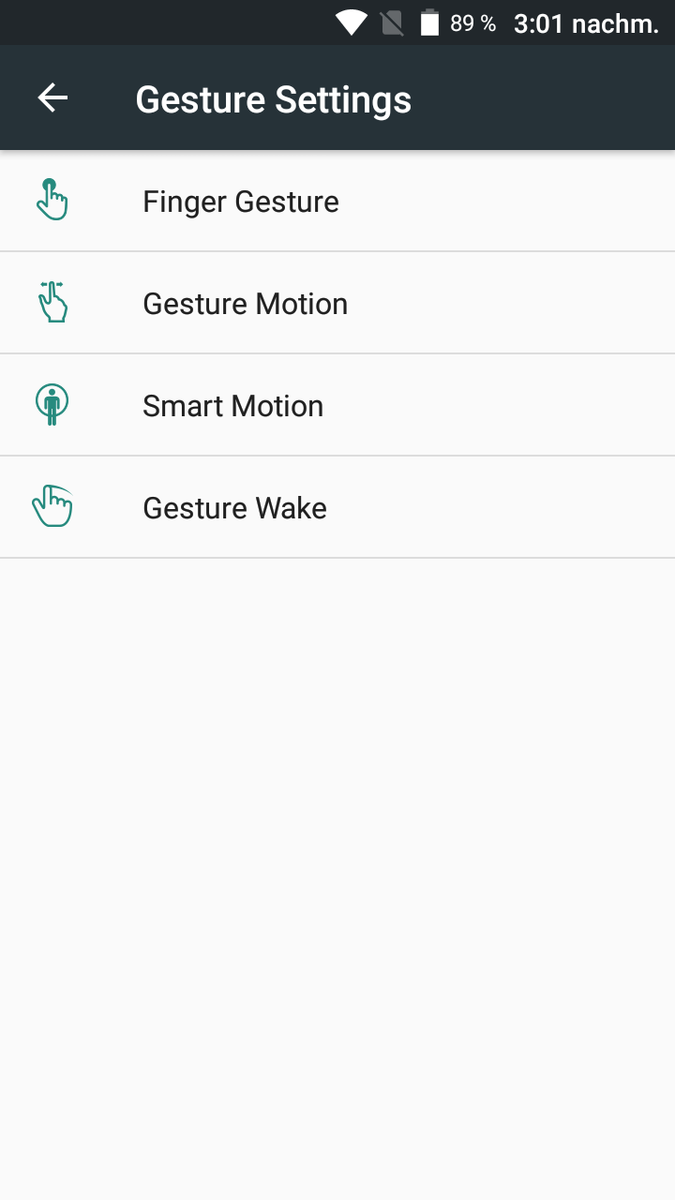Go back from Gesture Settings
Image resolution: width=675 pixels, height=1200 pixels.
pos(52,98)
